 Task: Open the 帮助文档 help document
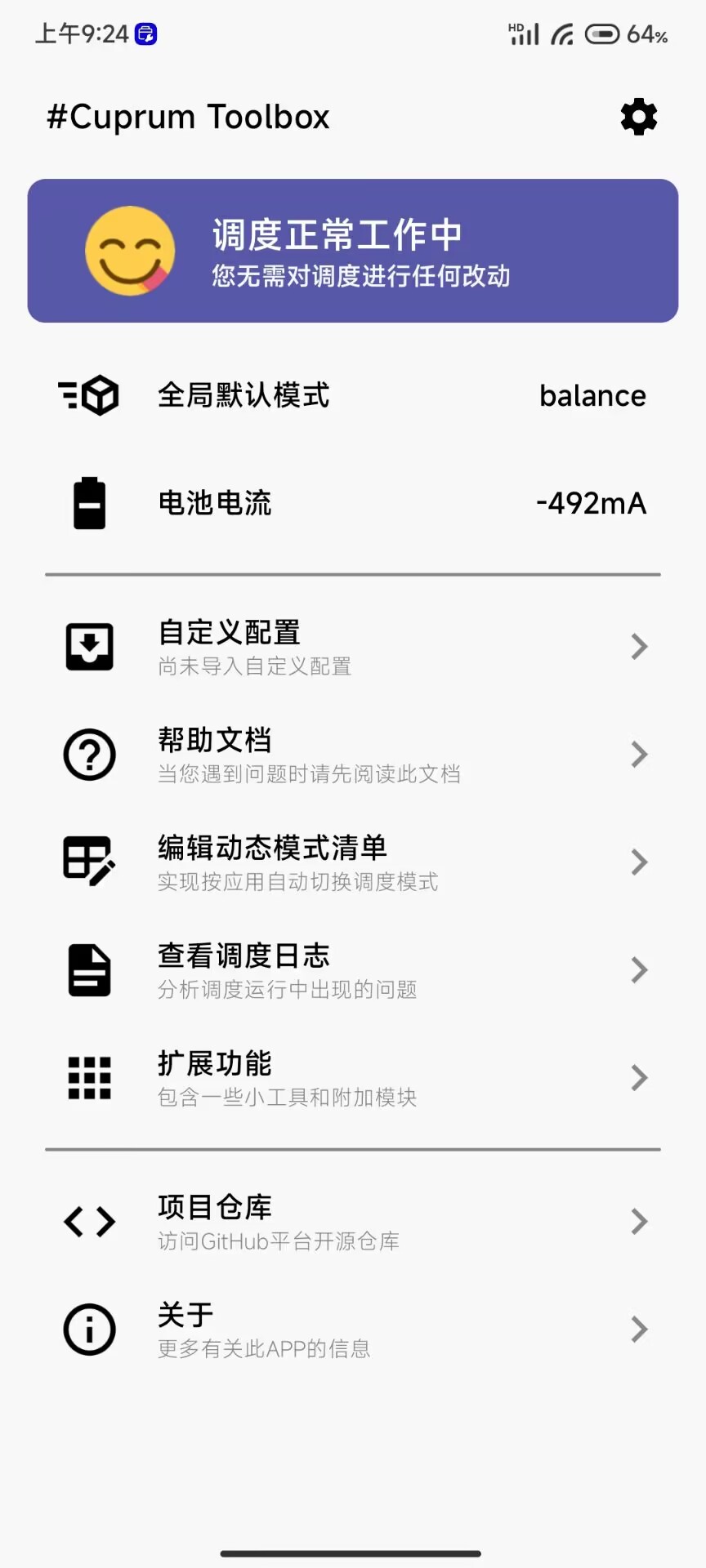pyautogui.click(x=353, y=755)
